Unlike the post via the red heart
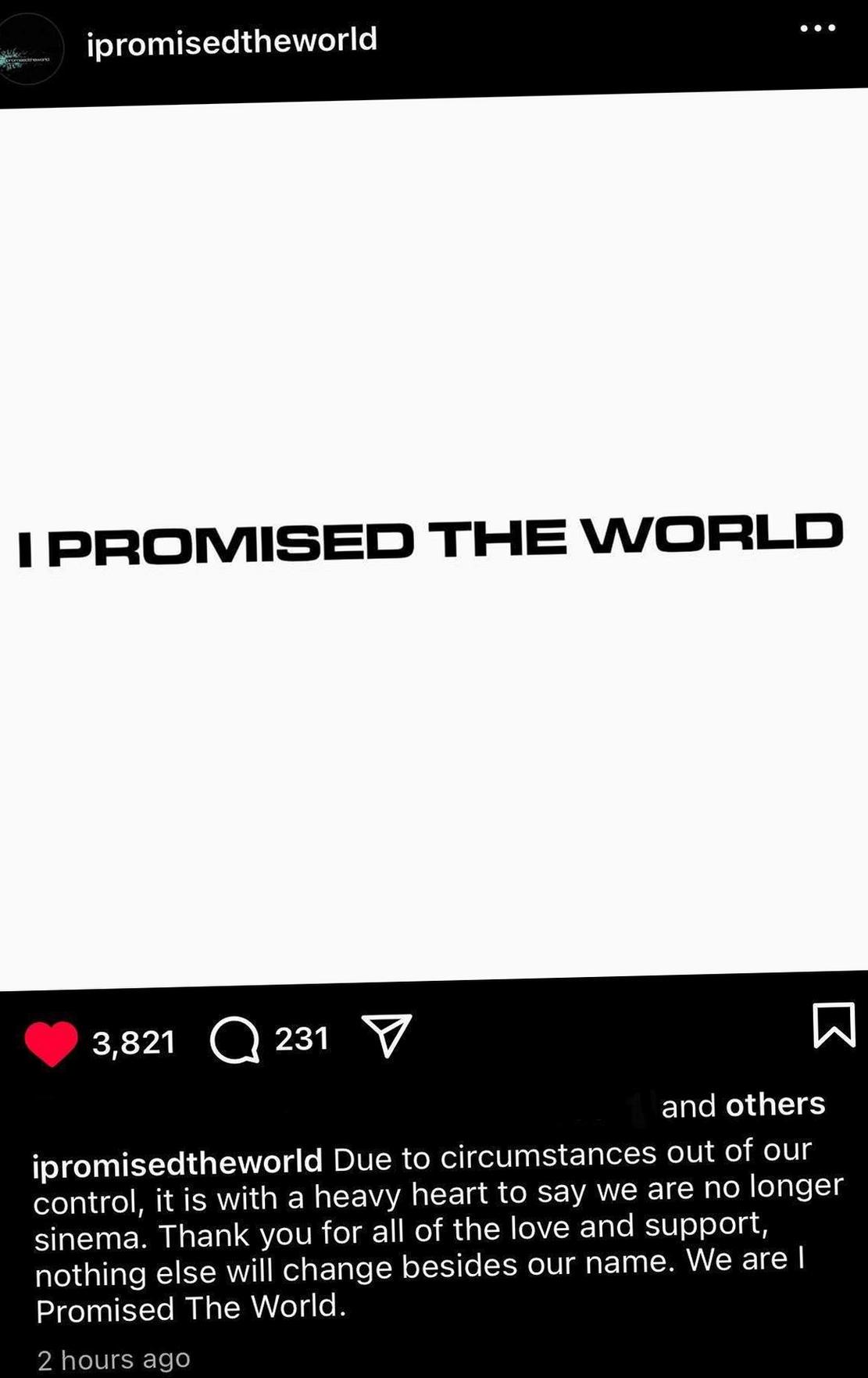The height and width of the screenshot is (1378, 868). [51, 1043]
